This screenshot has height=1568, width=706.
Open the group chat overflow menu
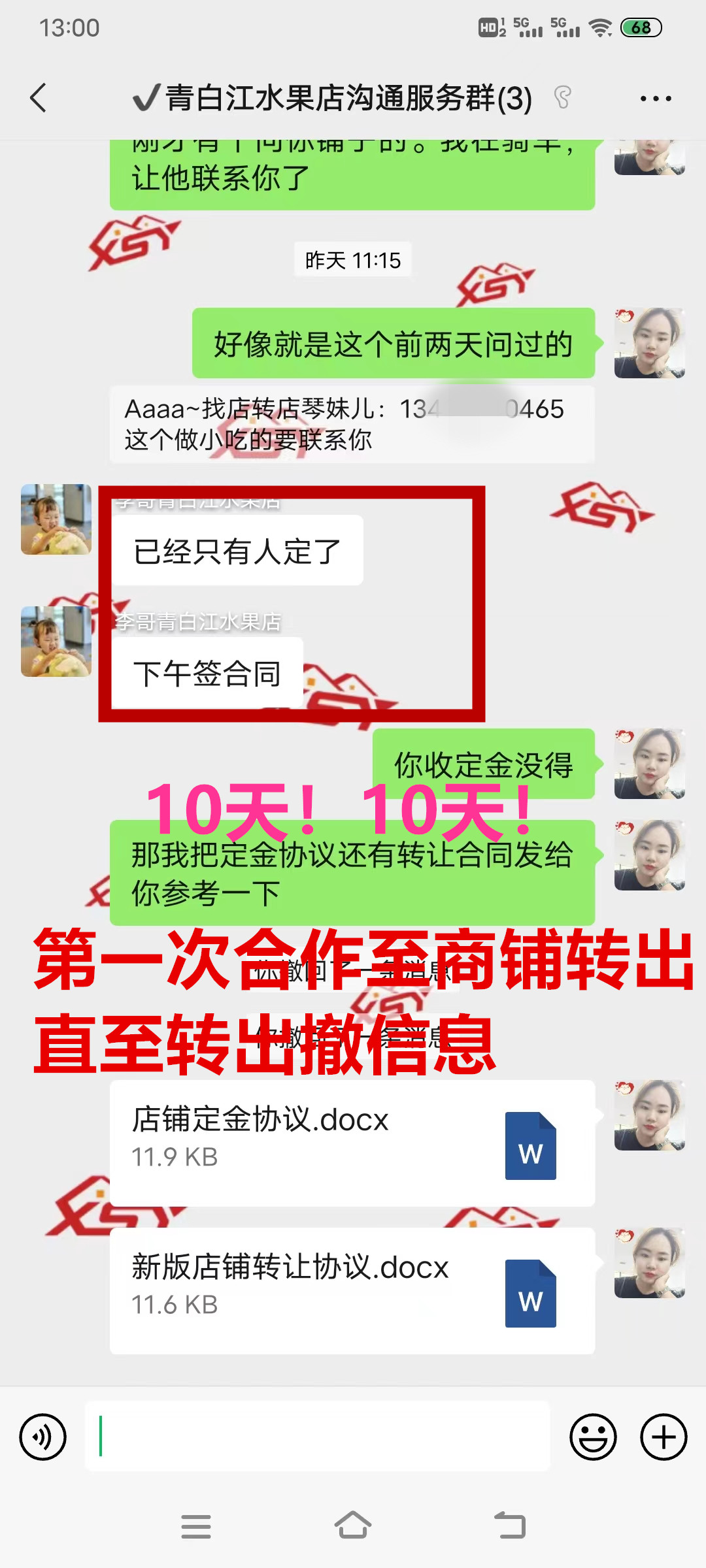pos(655,99)
